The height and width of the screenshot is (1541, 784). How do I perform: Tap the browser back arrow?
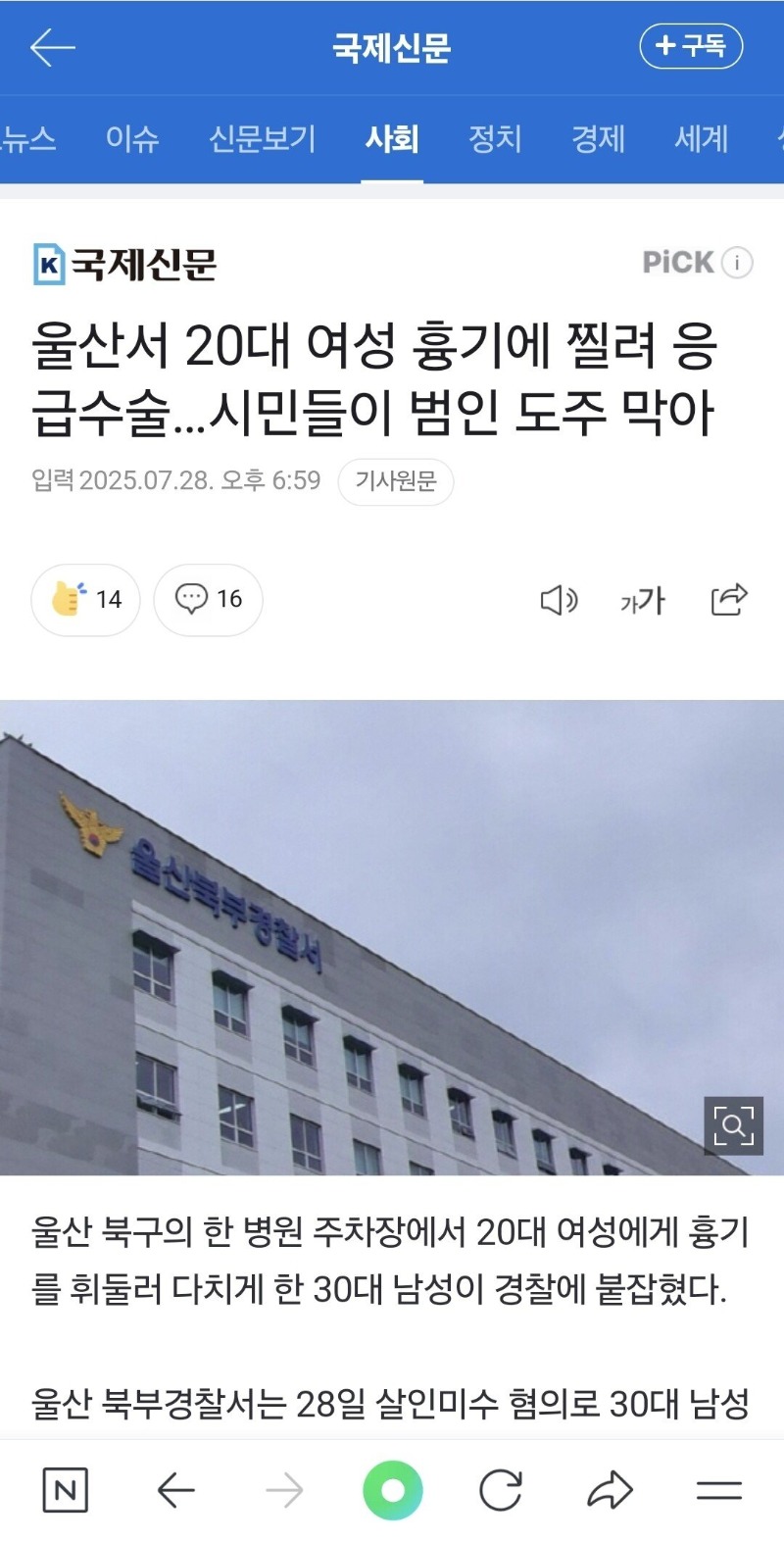(176, 1491)
